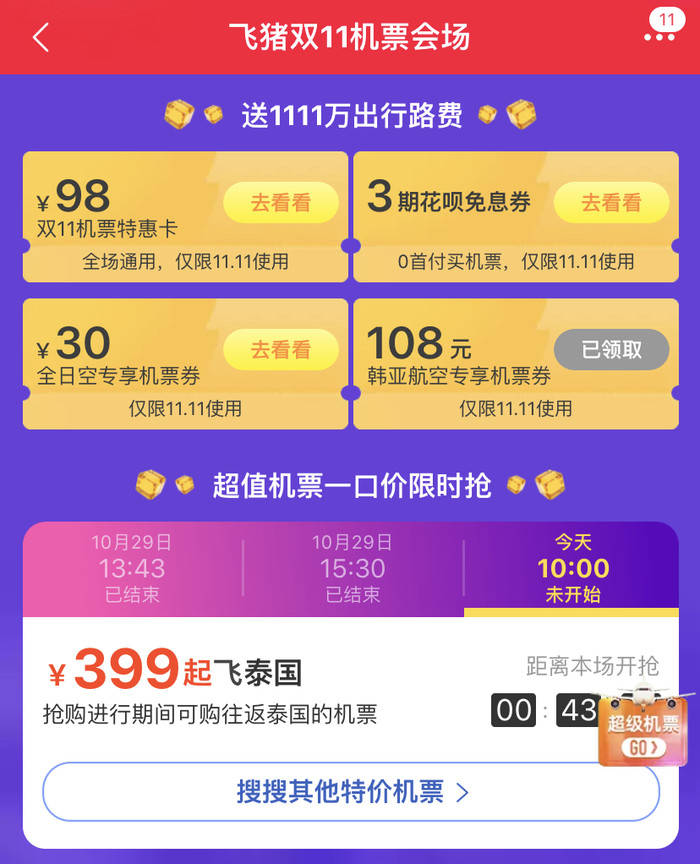
Task: Tap 去看看 on the 3期花呗免息券
Action: click(x=611, y=203)
